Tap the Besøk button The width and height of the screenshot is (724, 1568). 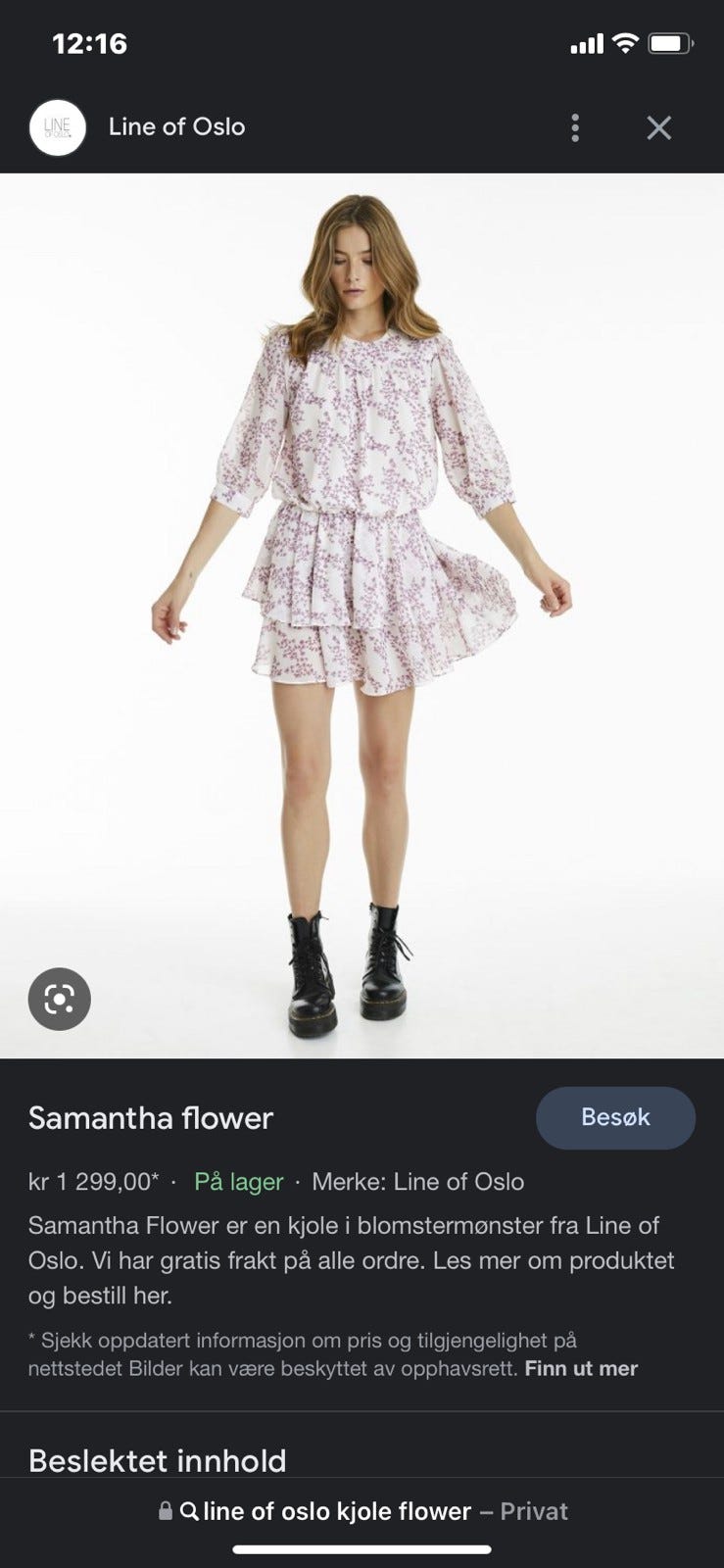coord(615,1117)
